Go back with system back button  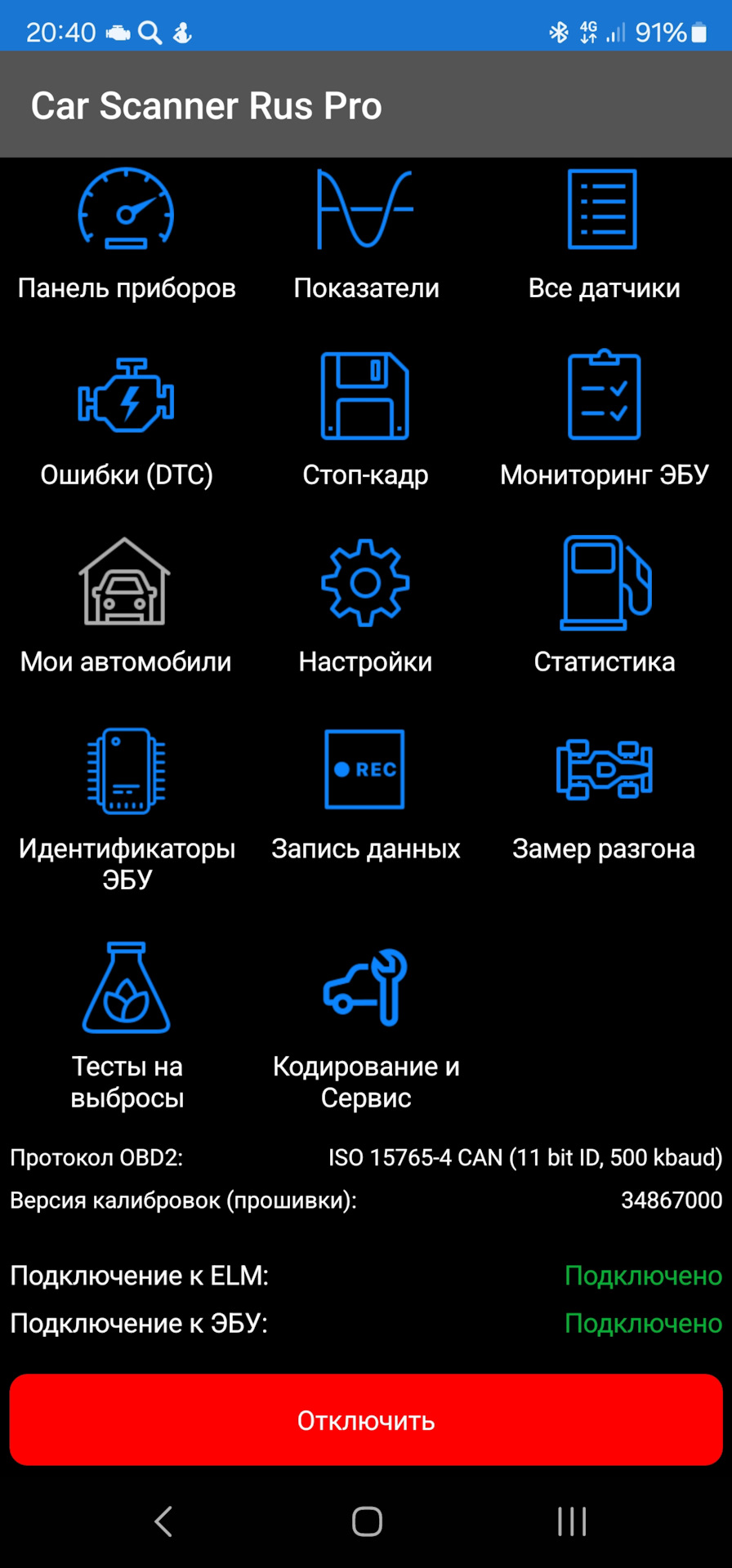163,1521
